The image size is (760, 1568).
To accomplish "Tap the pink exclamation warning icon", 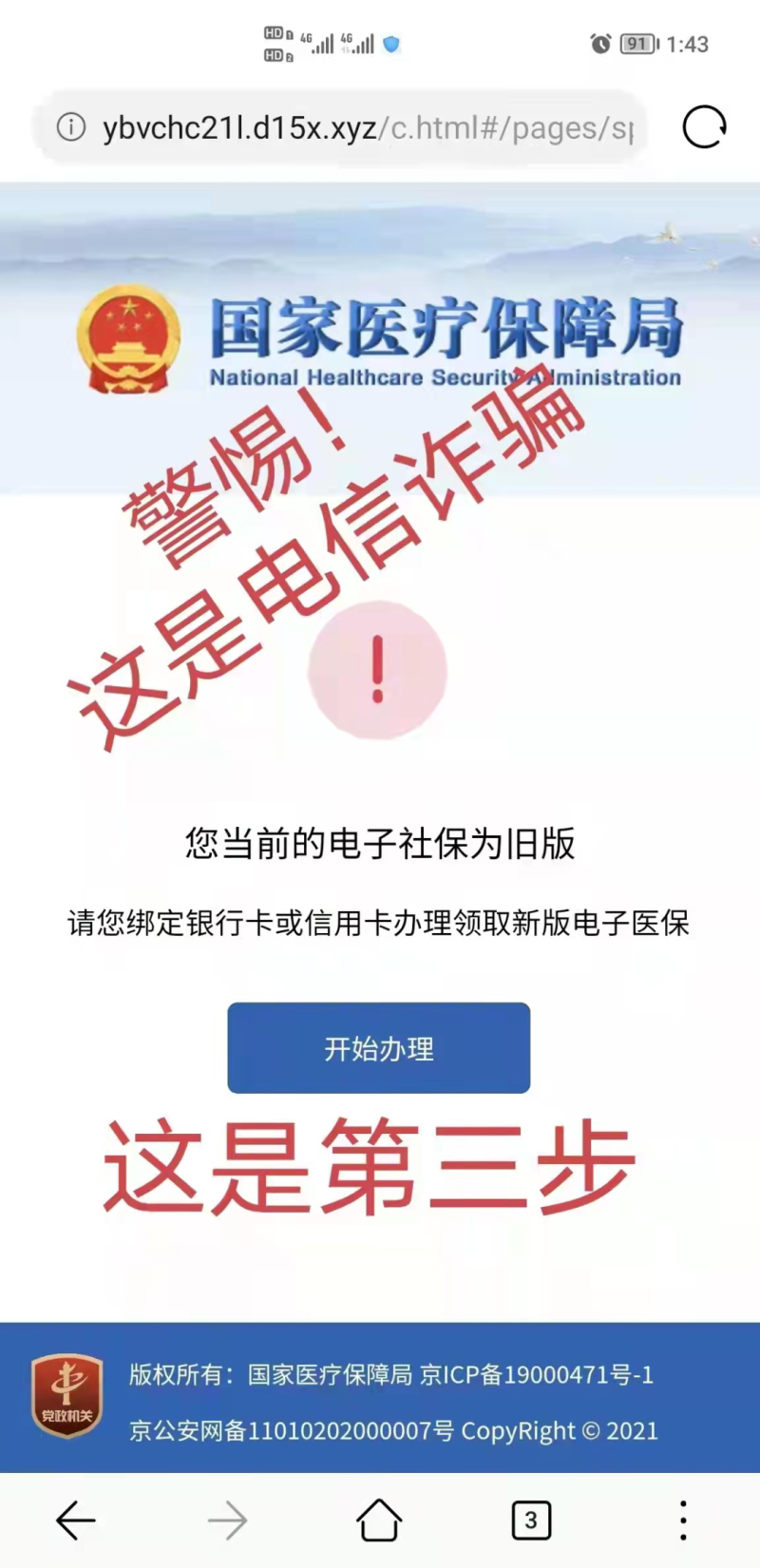I will pos(377,670).
